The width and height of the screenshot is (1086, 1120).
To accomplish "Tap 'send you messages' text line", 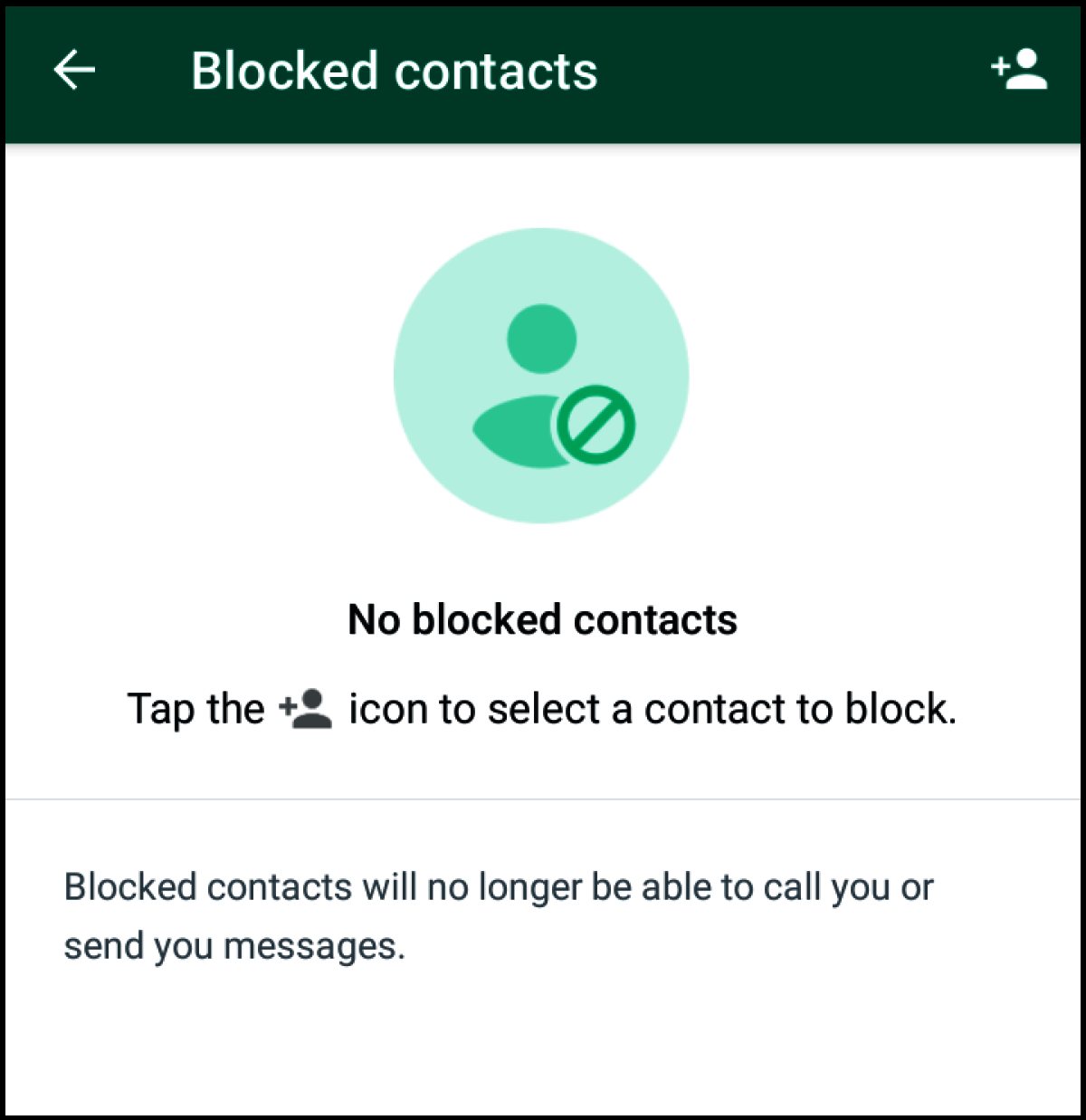I will [233, 944].
